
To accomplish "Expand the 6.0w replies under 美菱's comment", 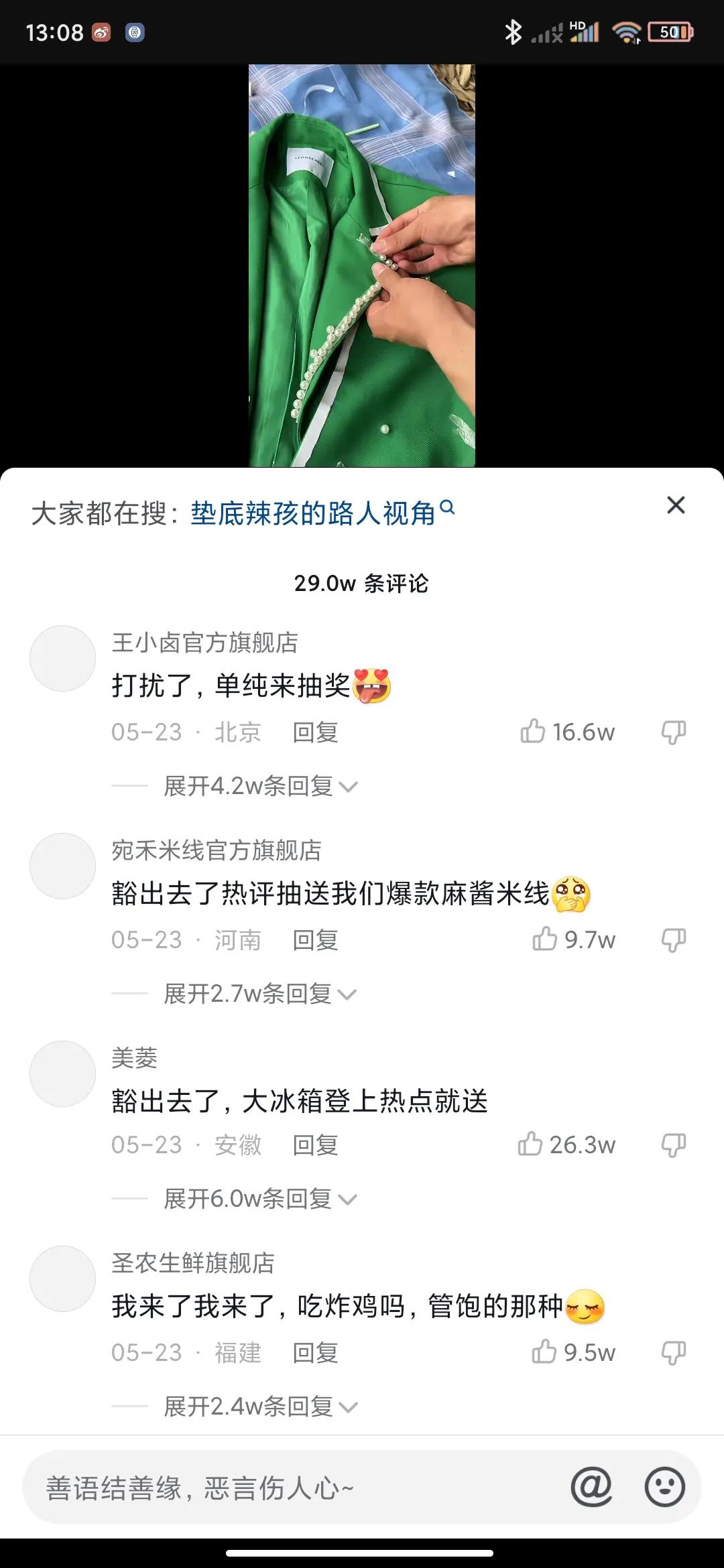I will pos(248,1200).
